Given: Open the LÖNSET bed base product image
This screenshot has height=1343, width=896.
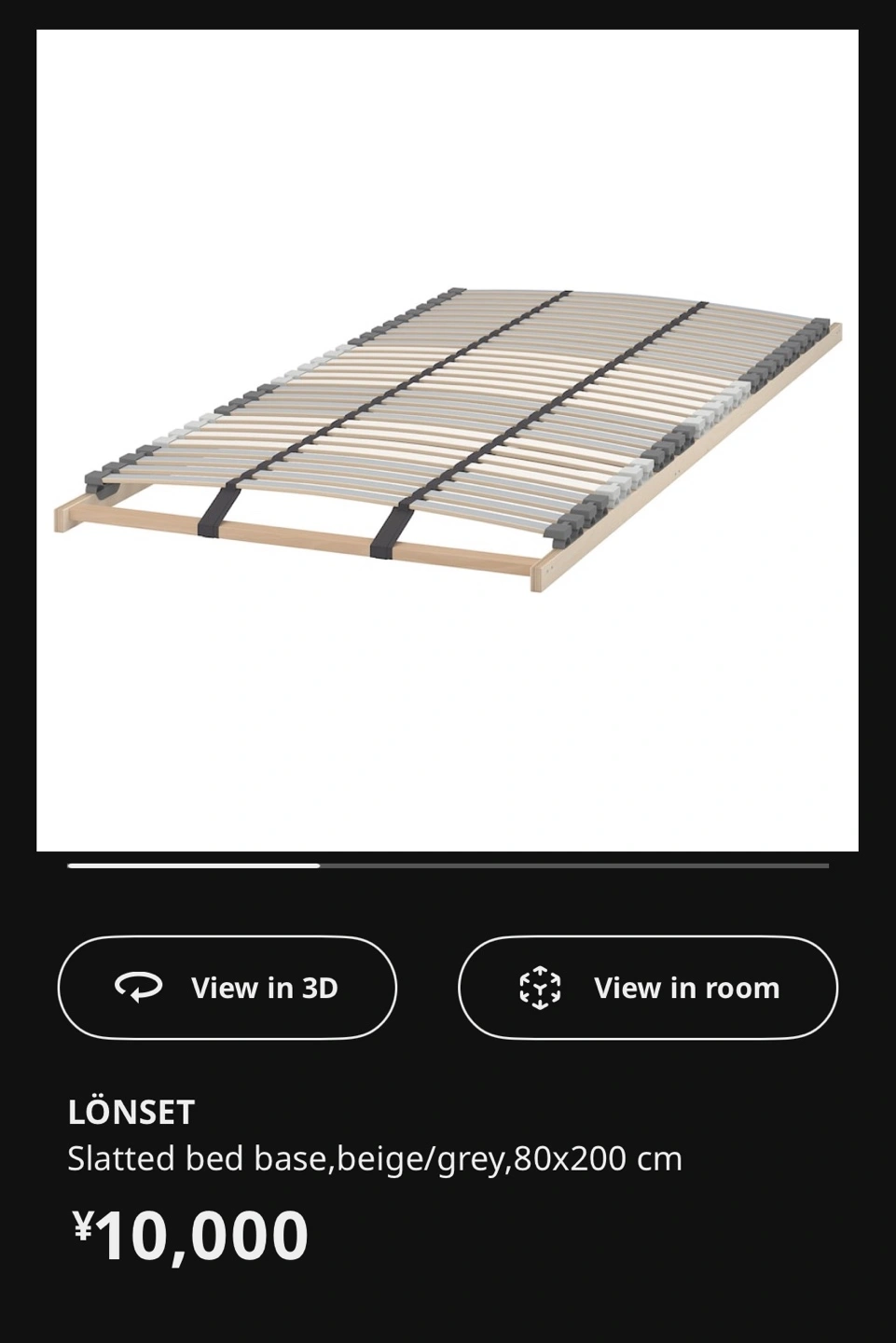Looking at the screenshot, I should (x=448, y=440).
